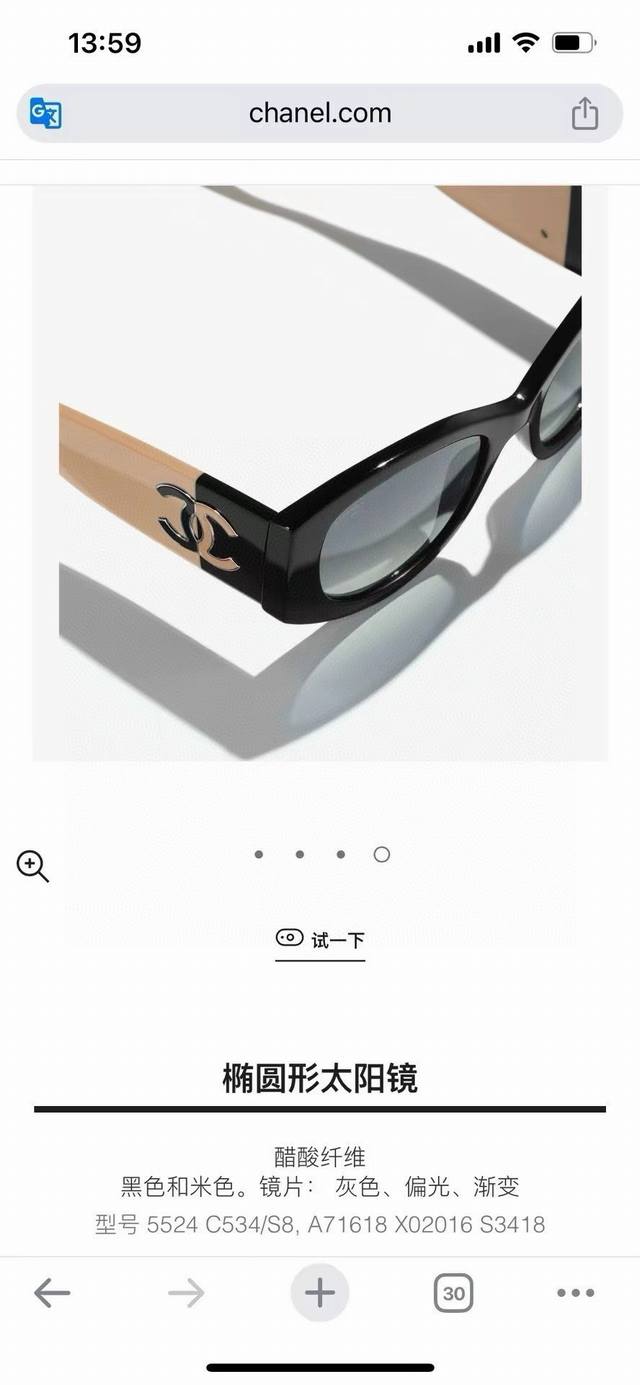Go back to the previous page

(x=52, y=1293)
